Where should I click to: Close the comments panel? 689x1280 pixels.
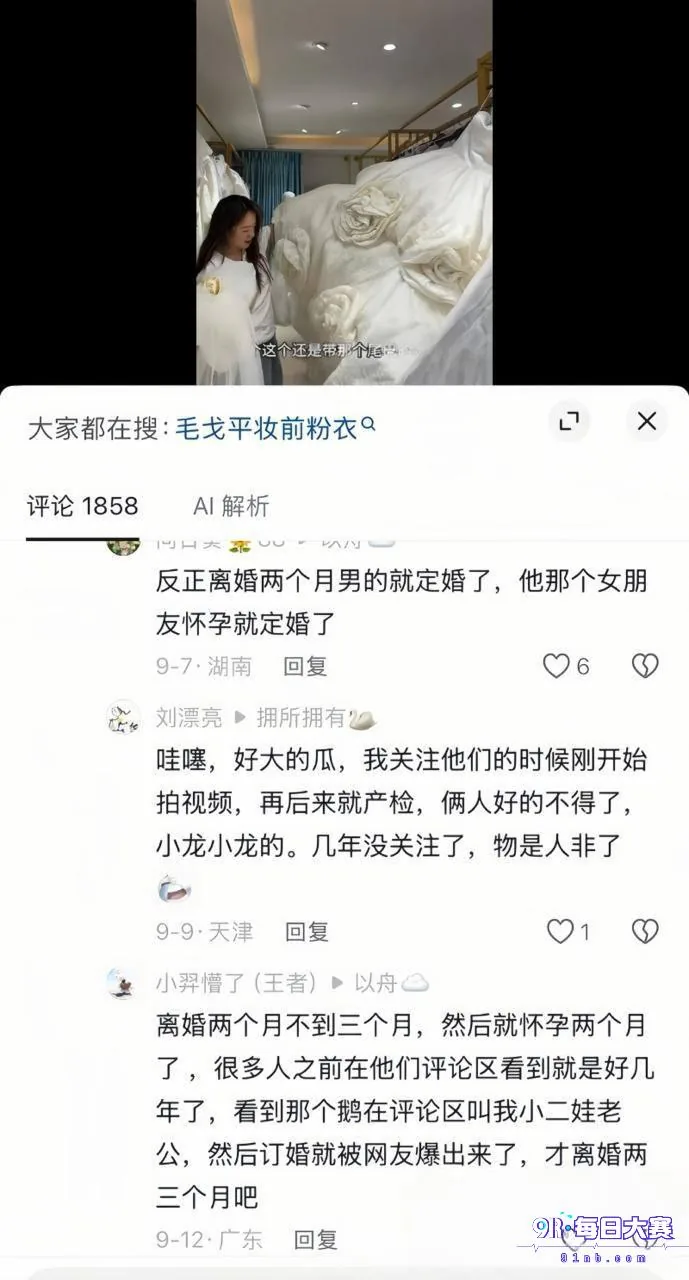(x=647, y=422)
